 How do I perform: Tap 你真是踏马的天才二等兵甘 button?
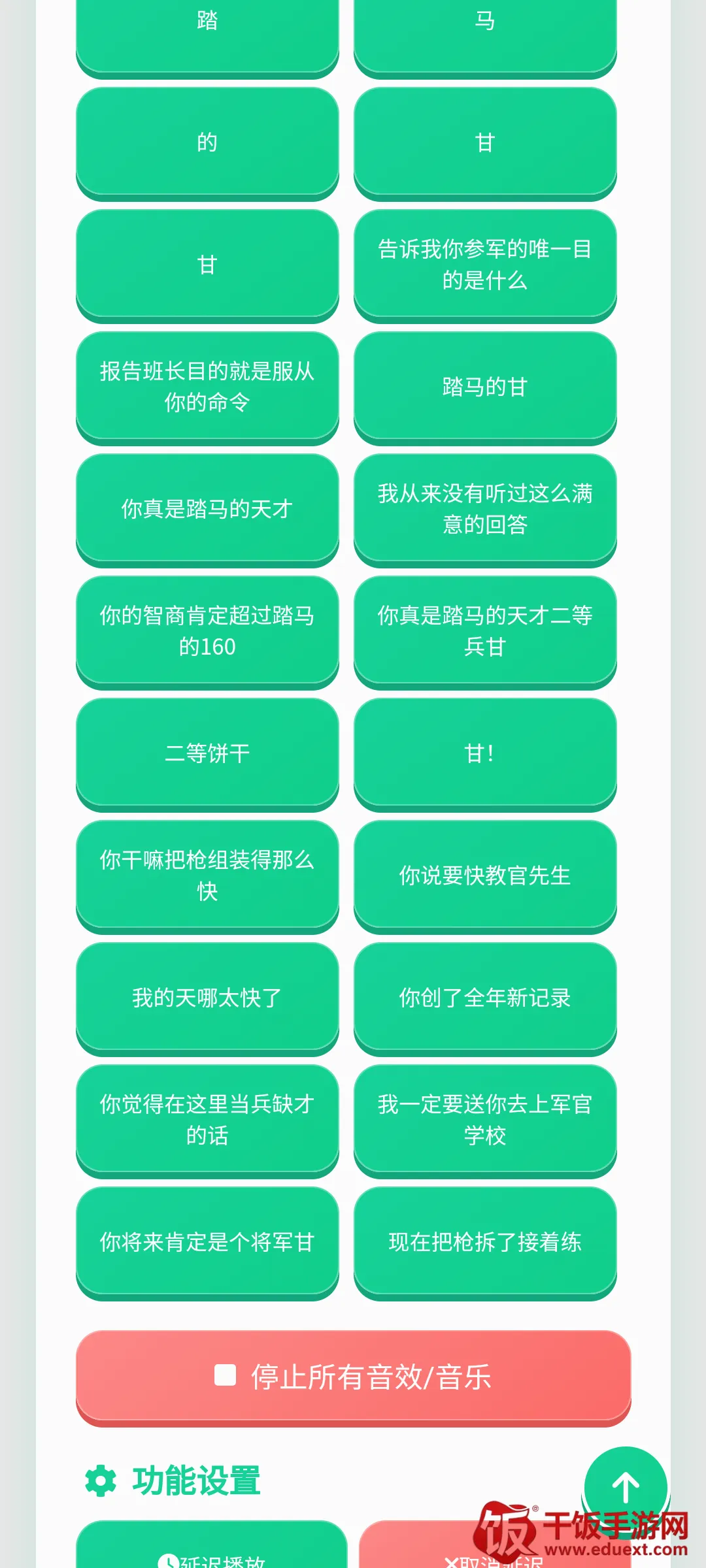485,631
